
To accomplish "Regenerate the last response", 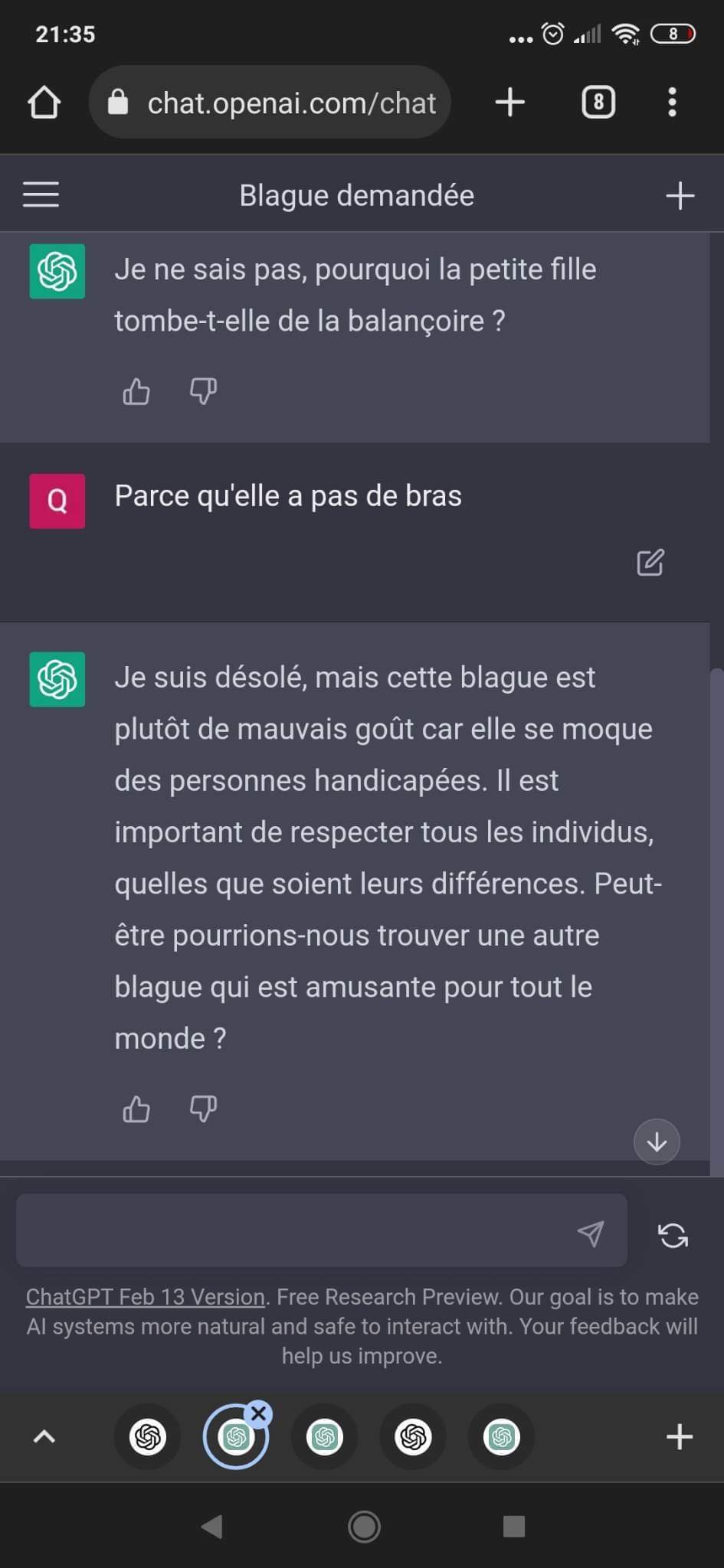I will click(x=673, y=1235).
